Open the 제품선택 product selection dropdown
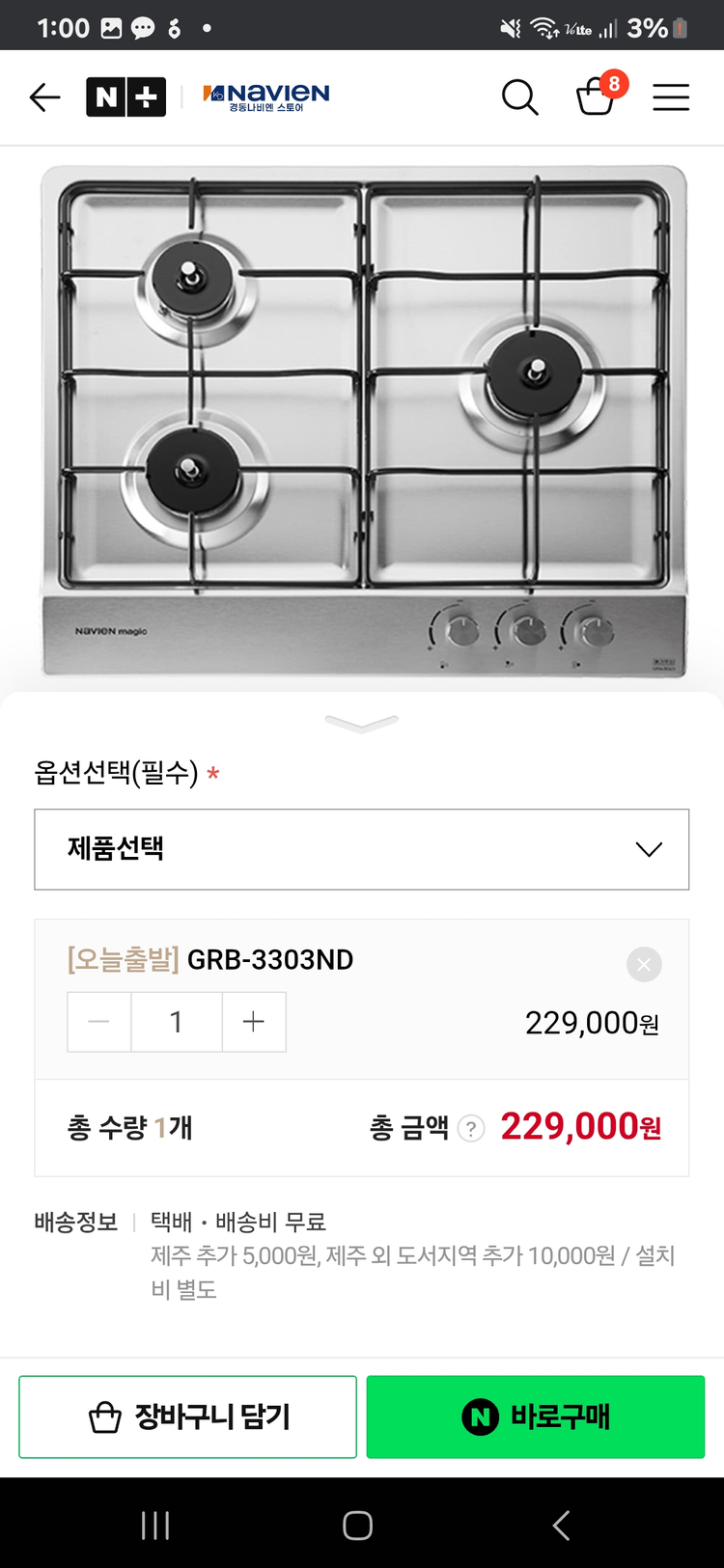The image size is (724, 1568). click(362, 849)
